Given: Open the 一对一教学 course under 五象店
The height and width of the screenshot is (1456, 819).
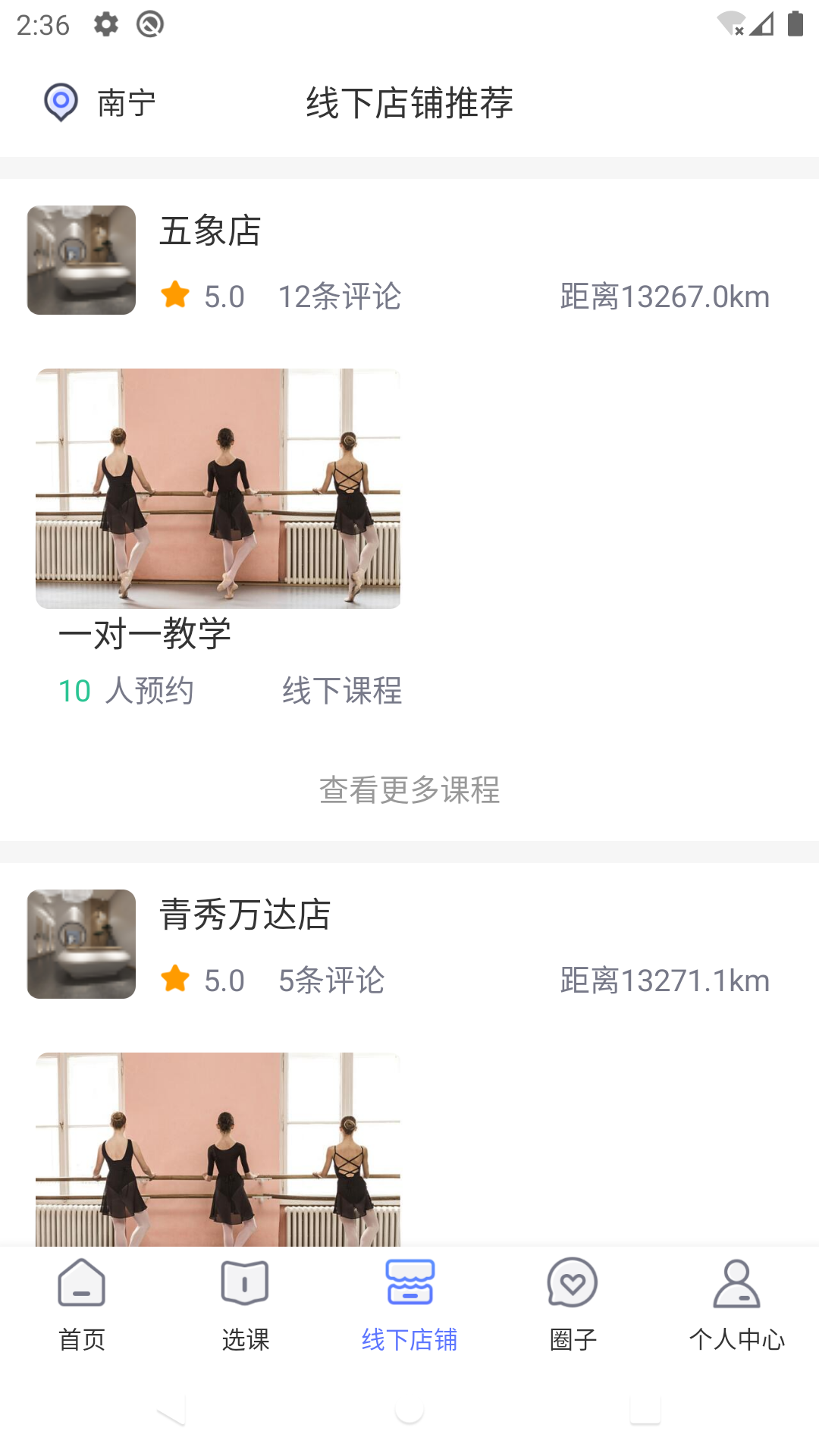Looking at the screenshot, I should click(218, 489).
